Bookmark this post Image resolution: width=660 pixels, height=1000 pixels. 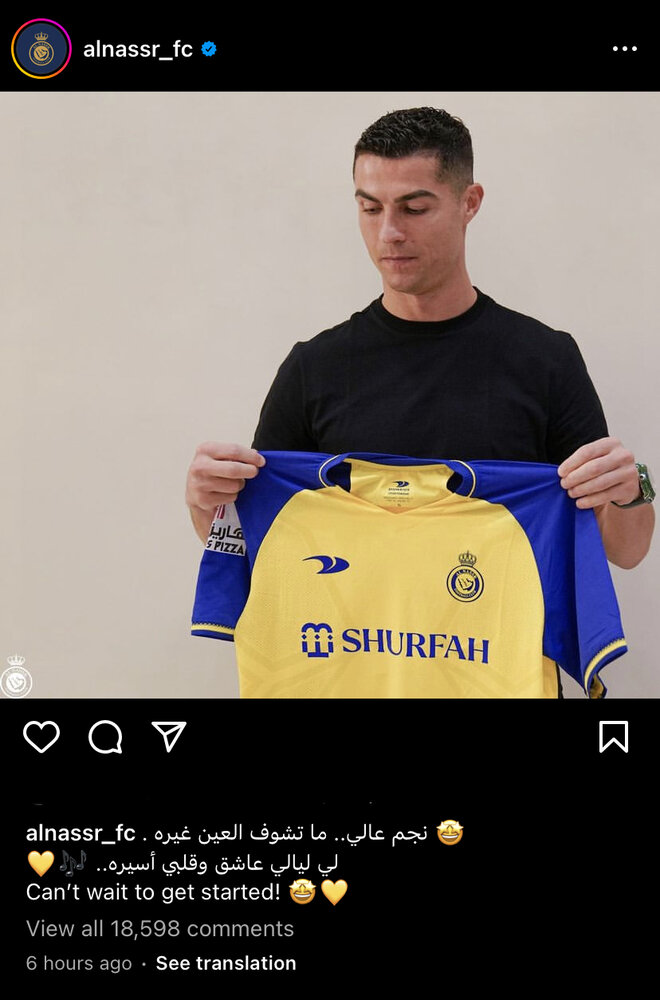(x=613, y=737)
